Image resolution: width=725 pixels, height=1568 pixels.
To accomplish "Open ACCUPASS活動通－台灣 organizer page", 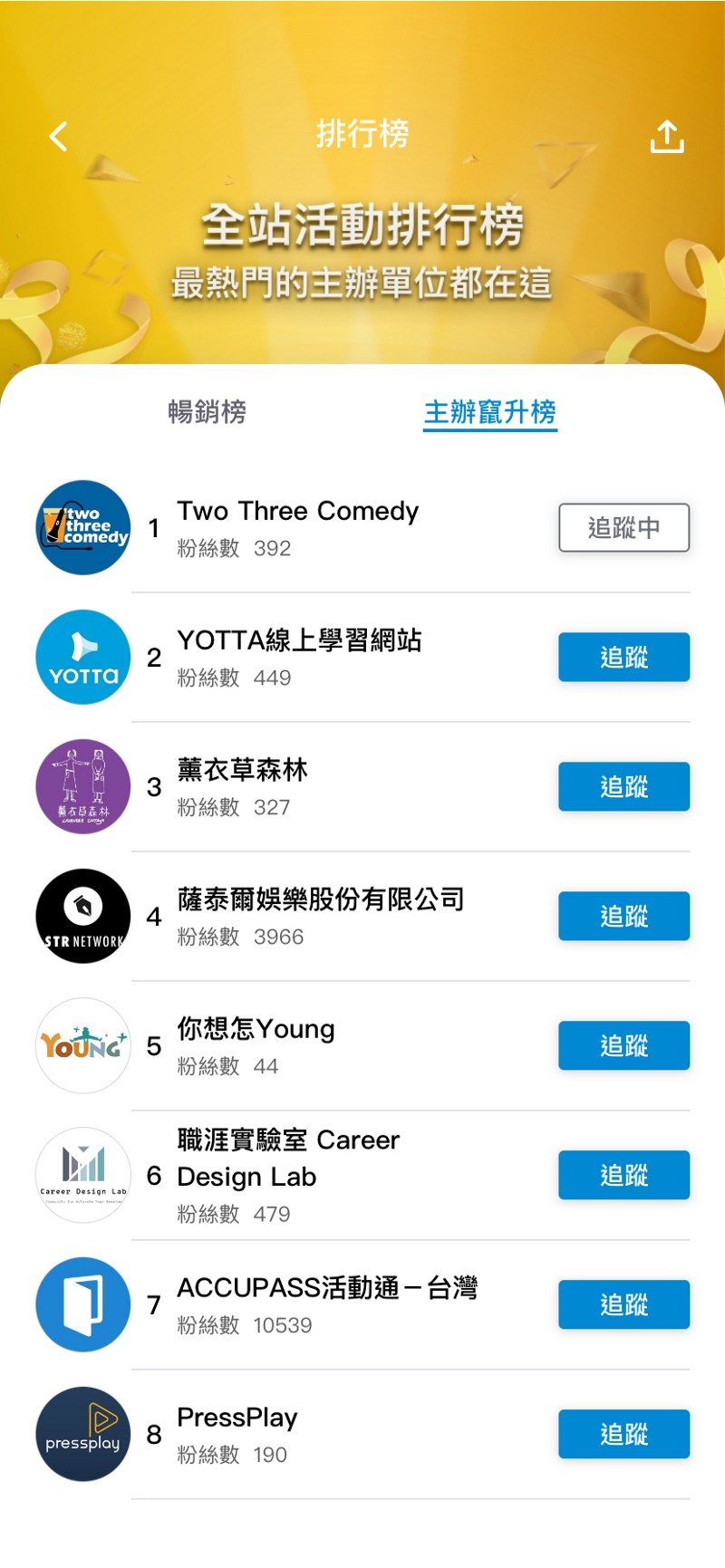I will [326, 1289].
